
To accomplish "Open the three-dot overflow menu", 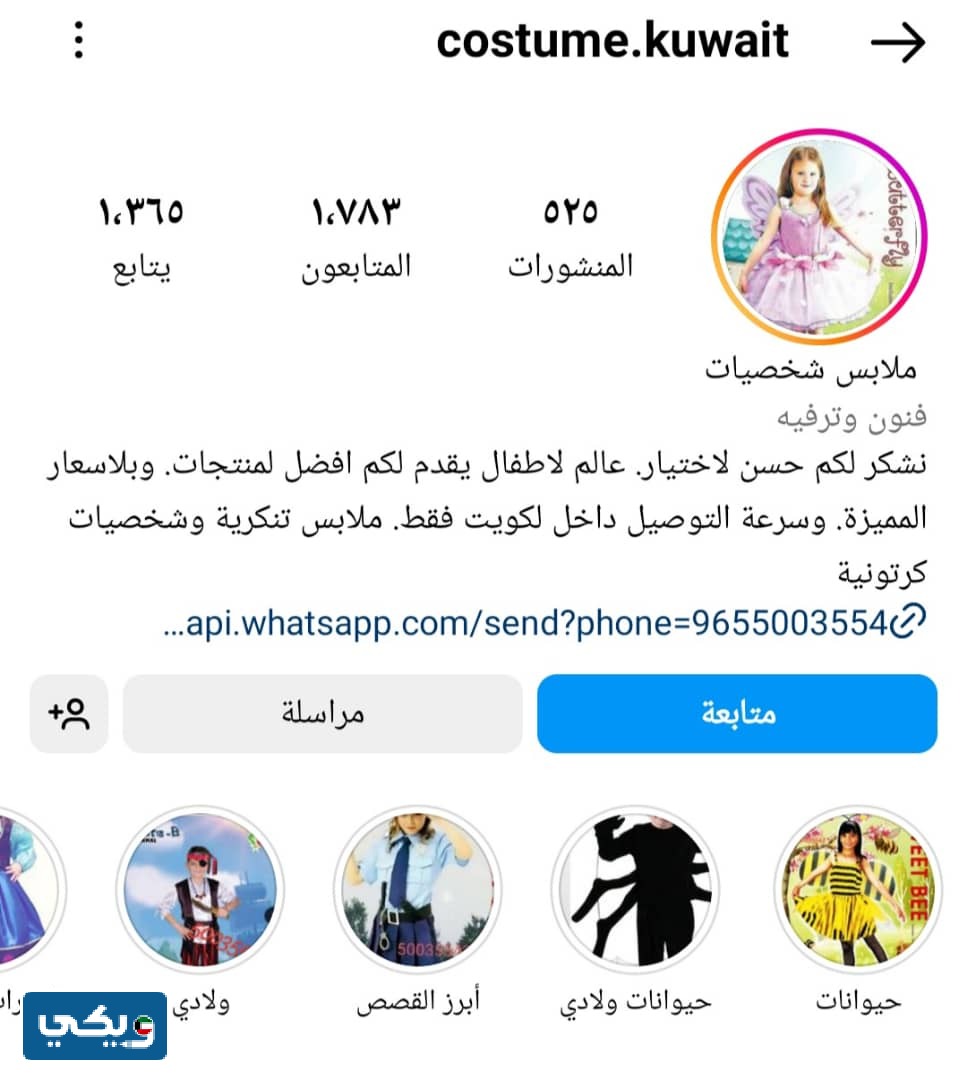I will click(79, 41).
